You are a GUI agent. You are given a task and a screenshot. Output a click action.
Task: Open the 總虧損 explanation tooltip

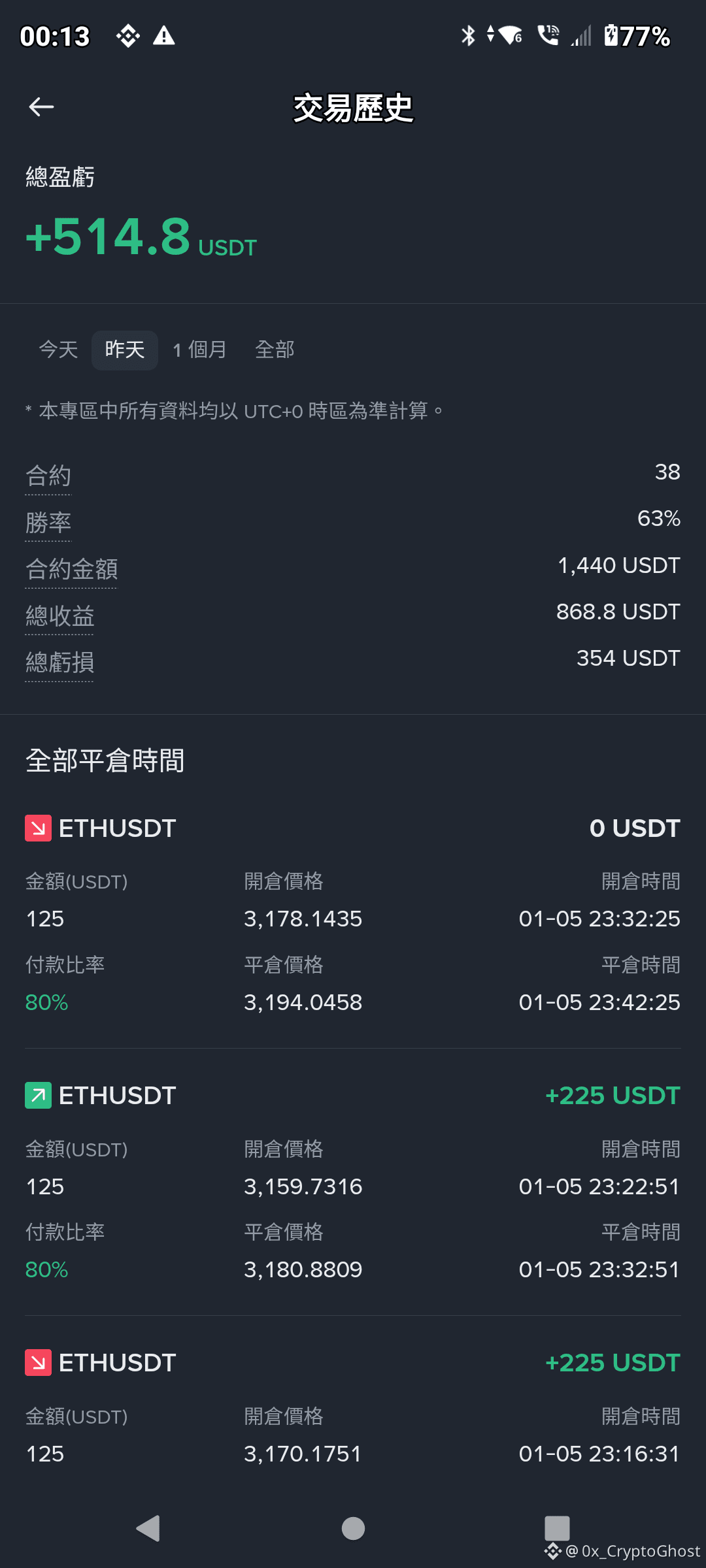(59, 662)
